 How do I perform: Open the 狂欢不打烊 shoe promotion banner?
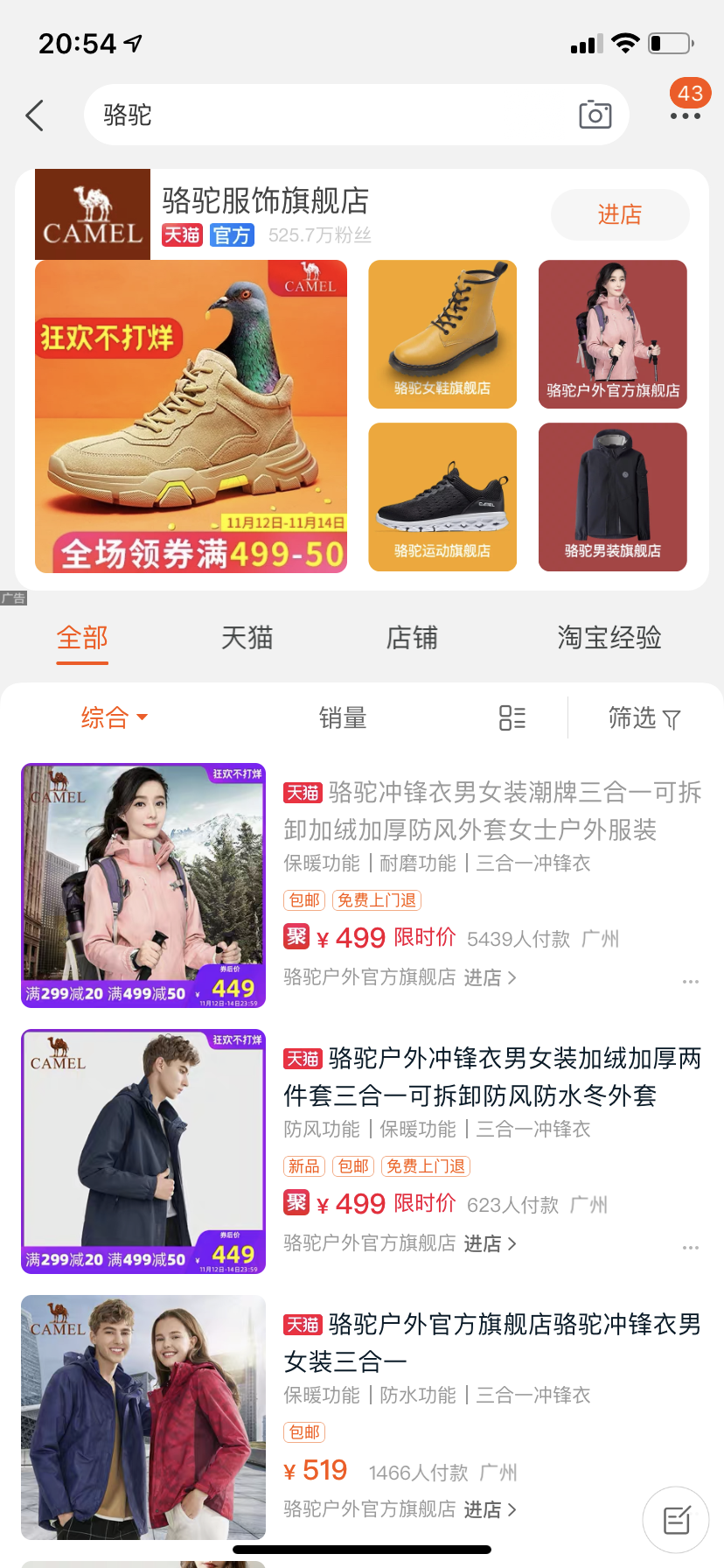click(x=191, y=416)
